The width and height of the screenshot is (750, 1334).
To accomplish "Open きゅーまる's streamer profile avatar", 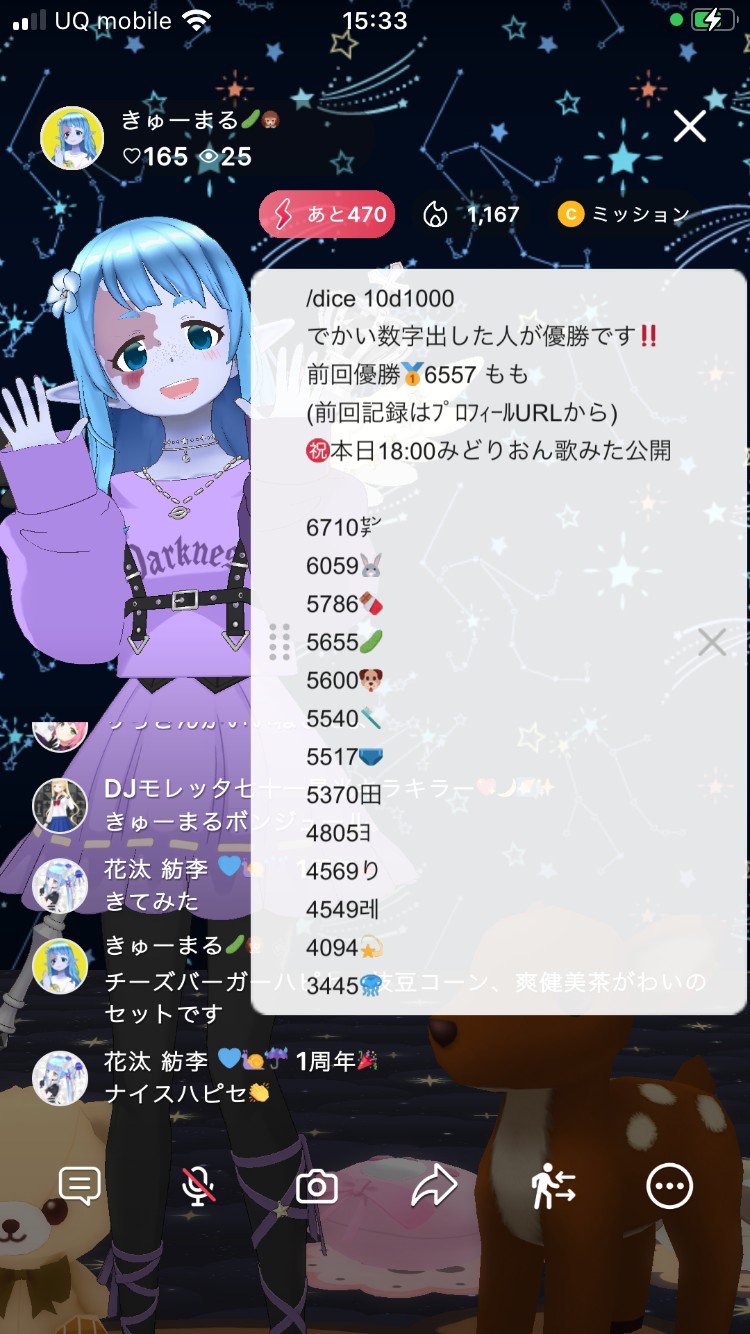I will pos(72,139).
